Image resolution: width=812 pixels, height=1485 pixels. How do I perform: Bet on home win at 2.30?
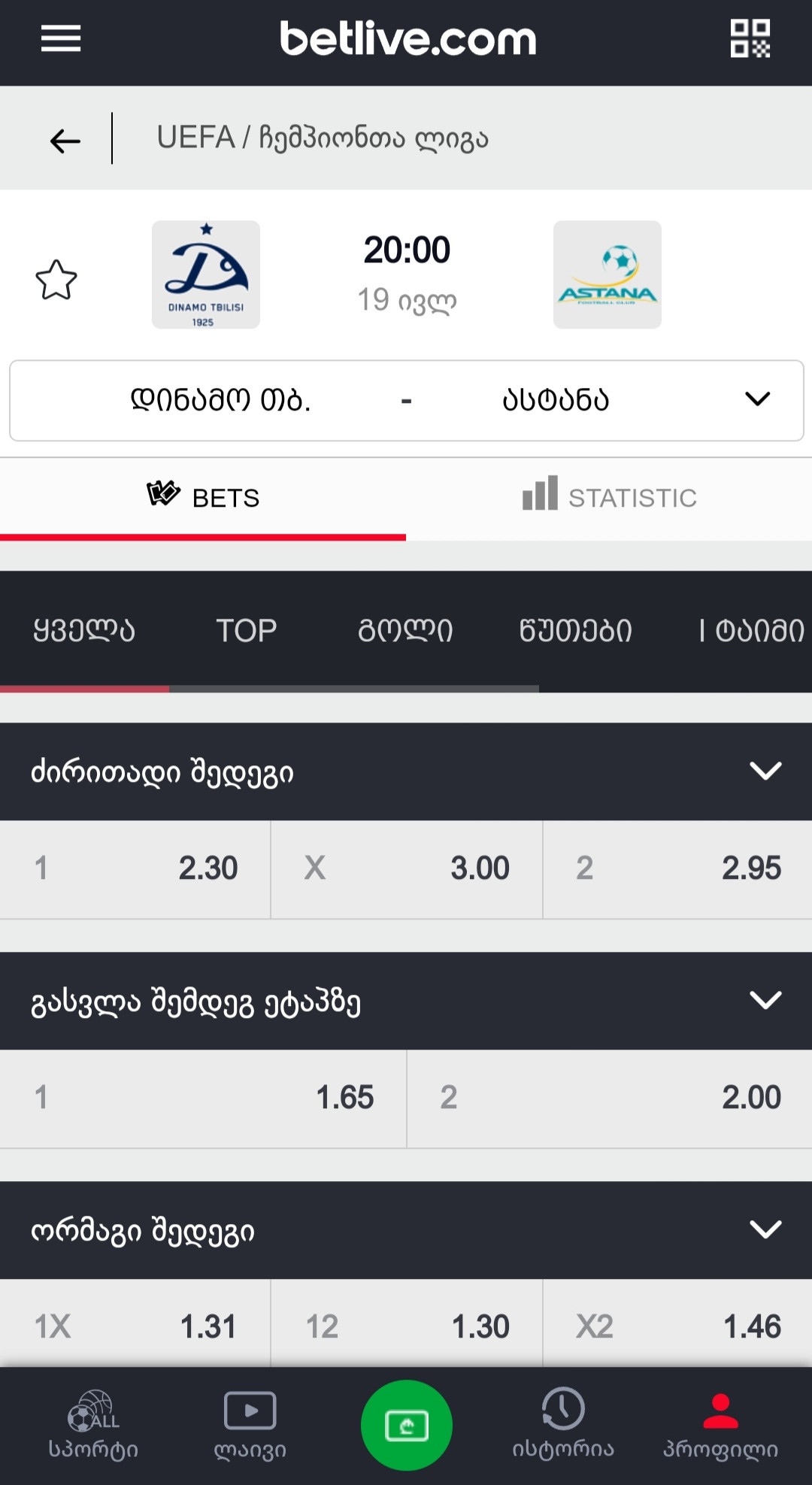coord(135,868)
